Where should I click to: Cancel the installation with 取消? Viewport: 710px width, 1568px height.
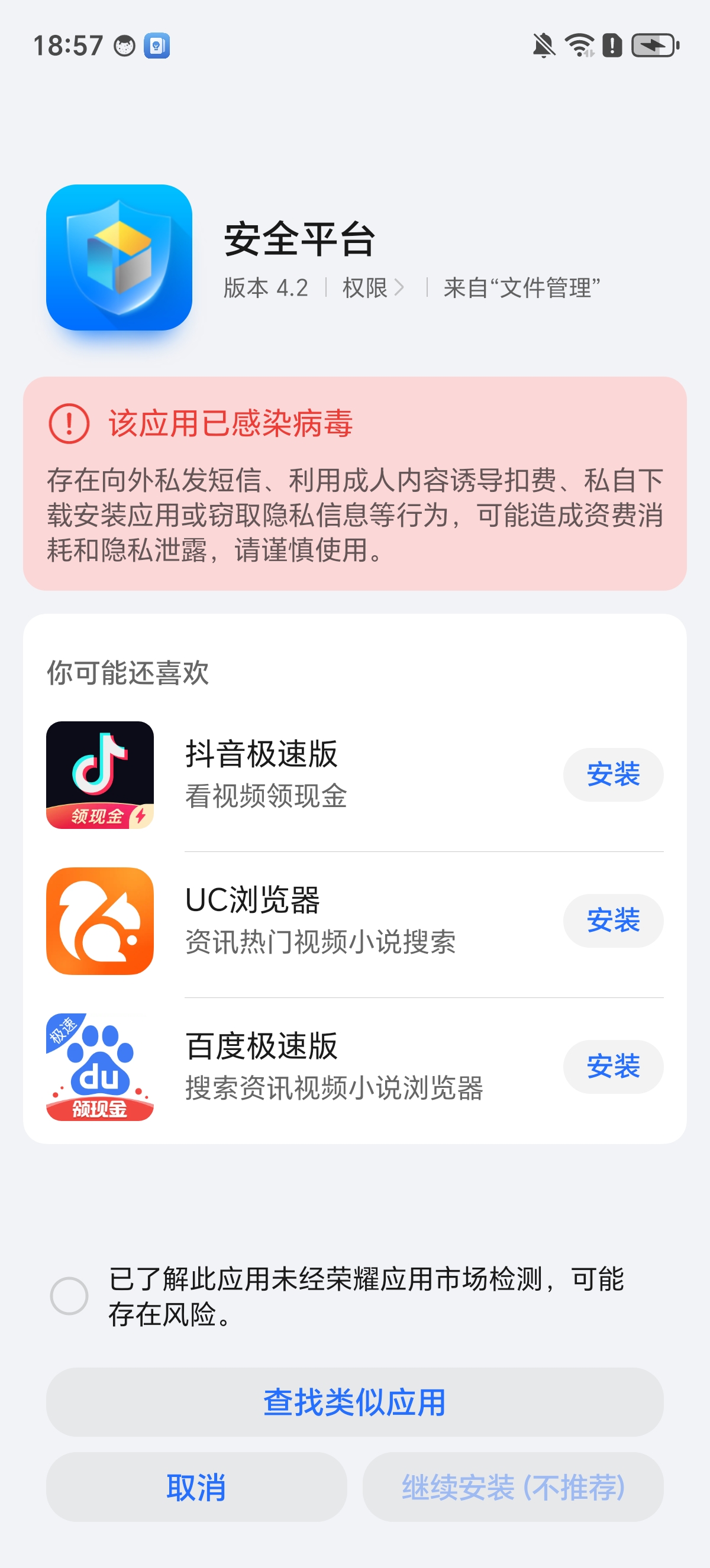click(x=196, y=1487)
